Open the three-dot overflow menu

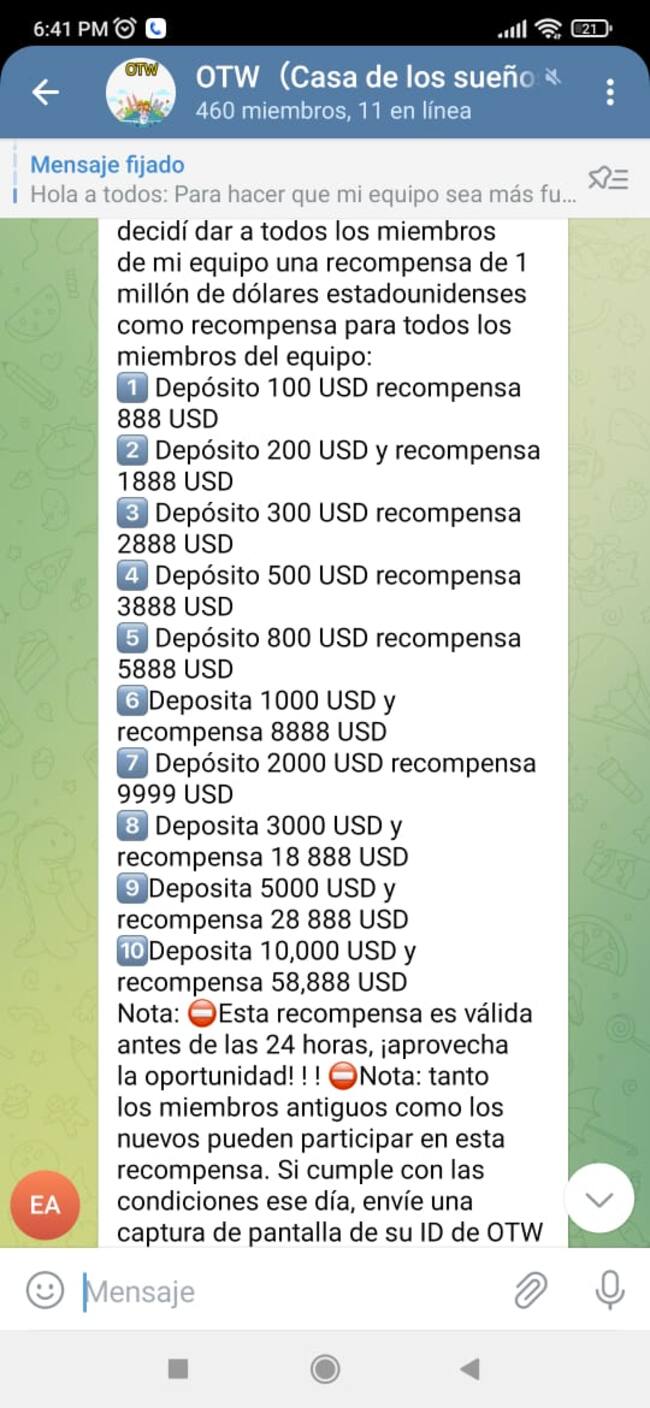(x=610, y=92)
